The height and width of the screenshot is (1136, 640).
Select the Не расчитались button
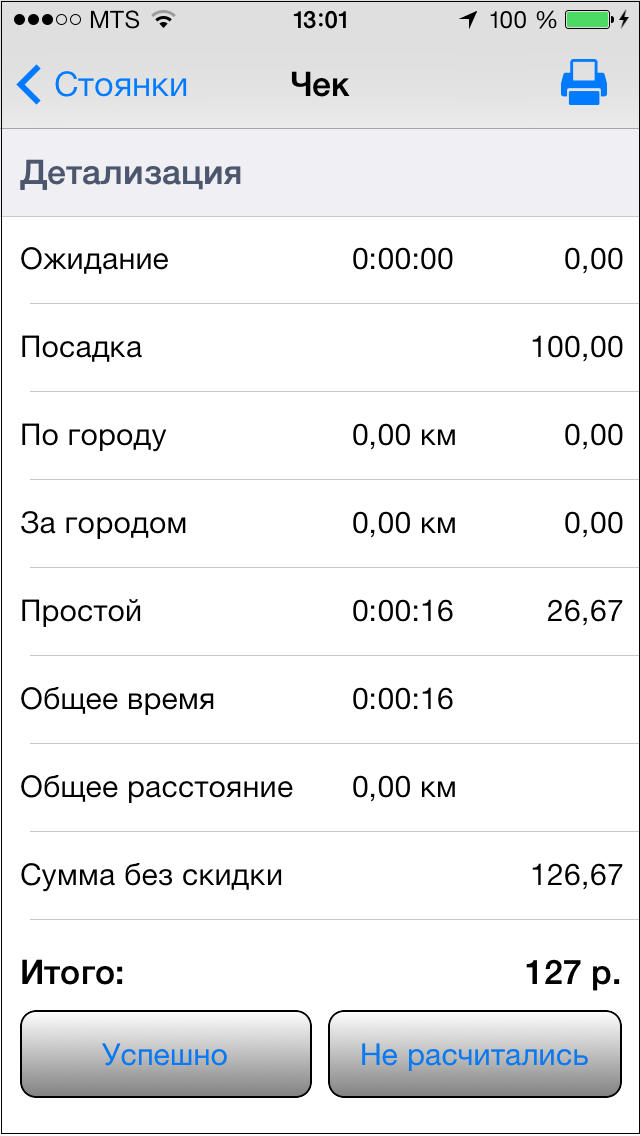pyautogui.click(x=474, y=1054)
